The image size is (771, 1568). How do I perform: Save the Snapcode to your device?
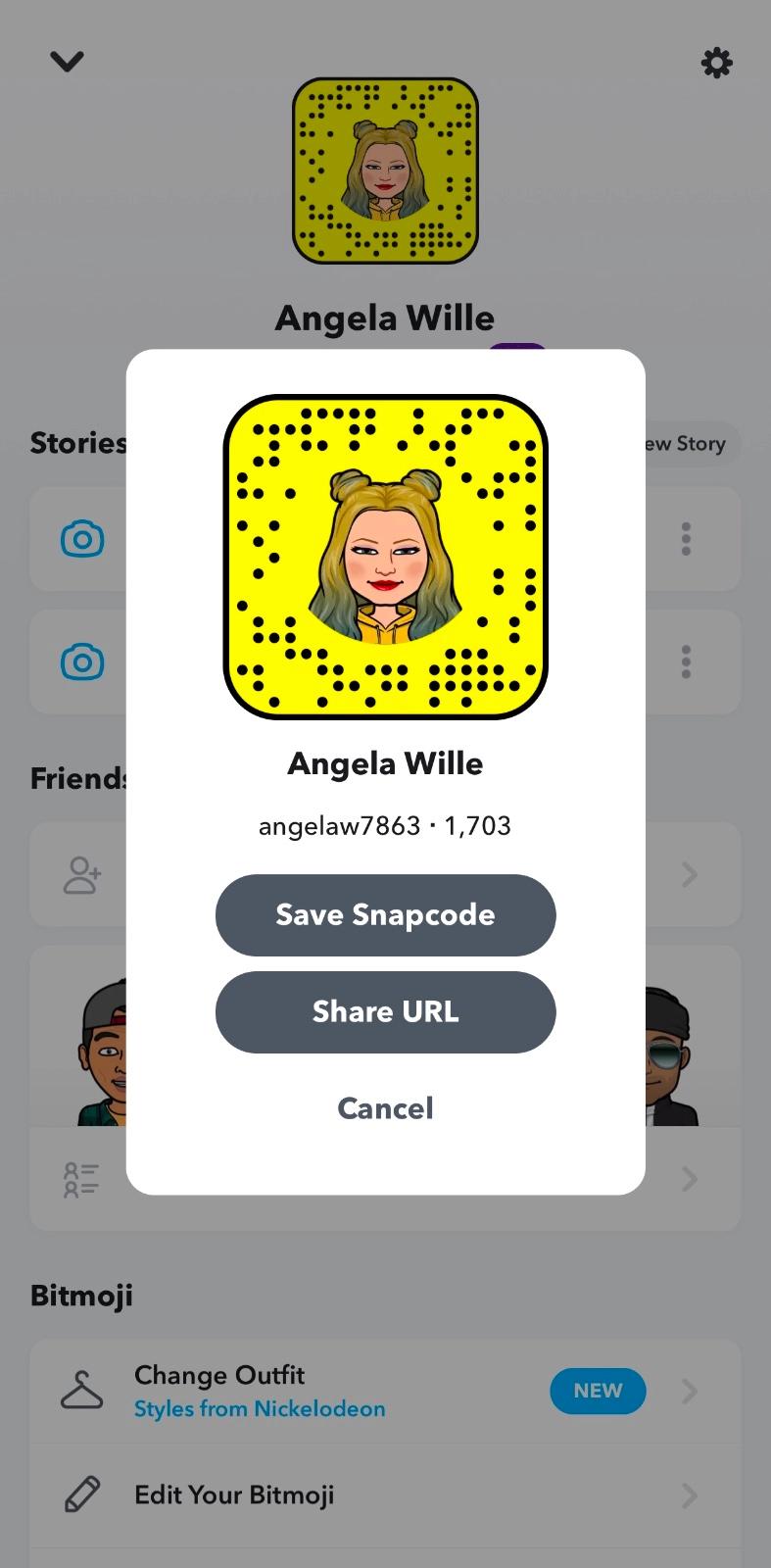coord(385,914)
